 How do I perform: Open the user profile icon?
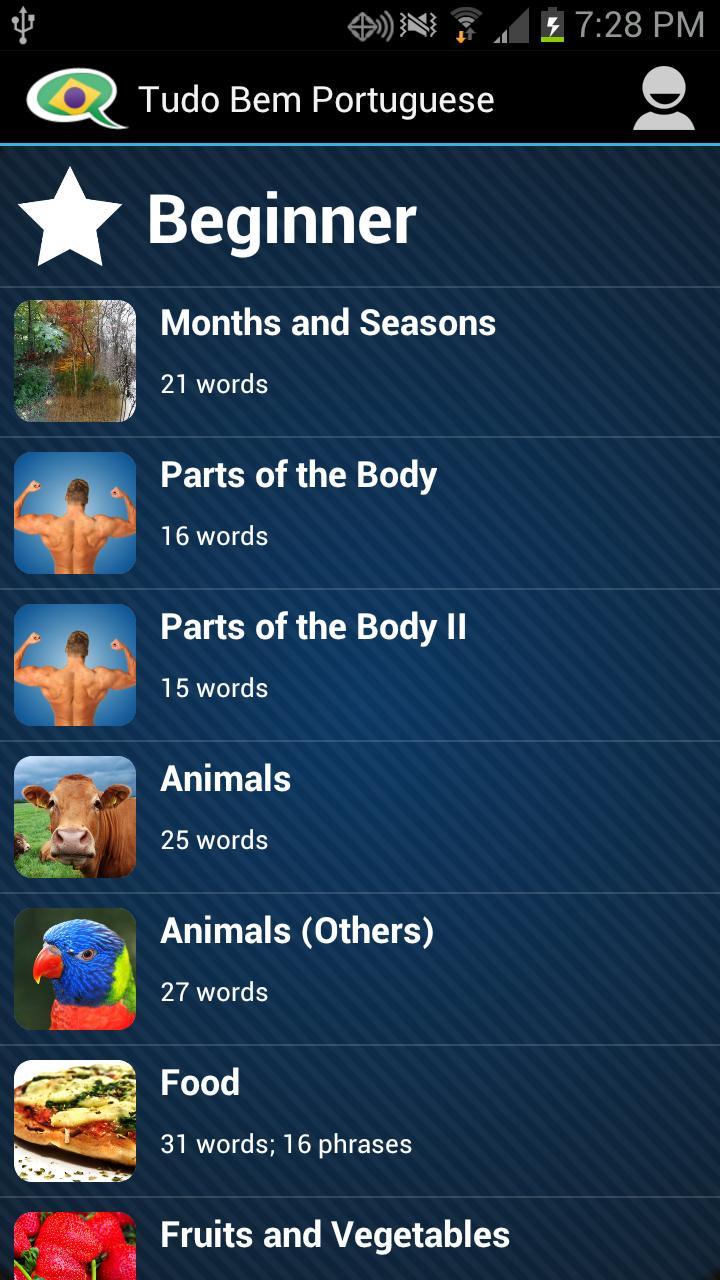point(663,99)
